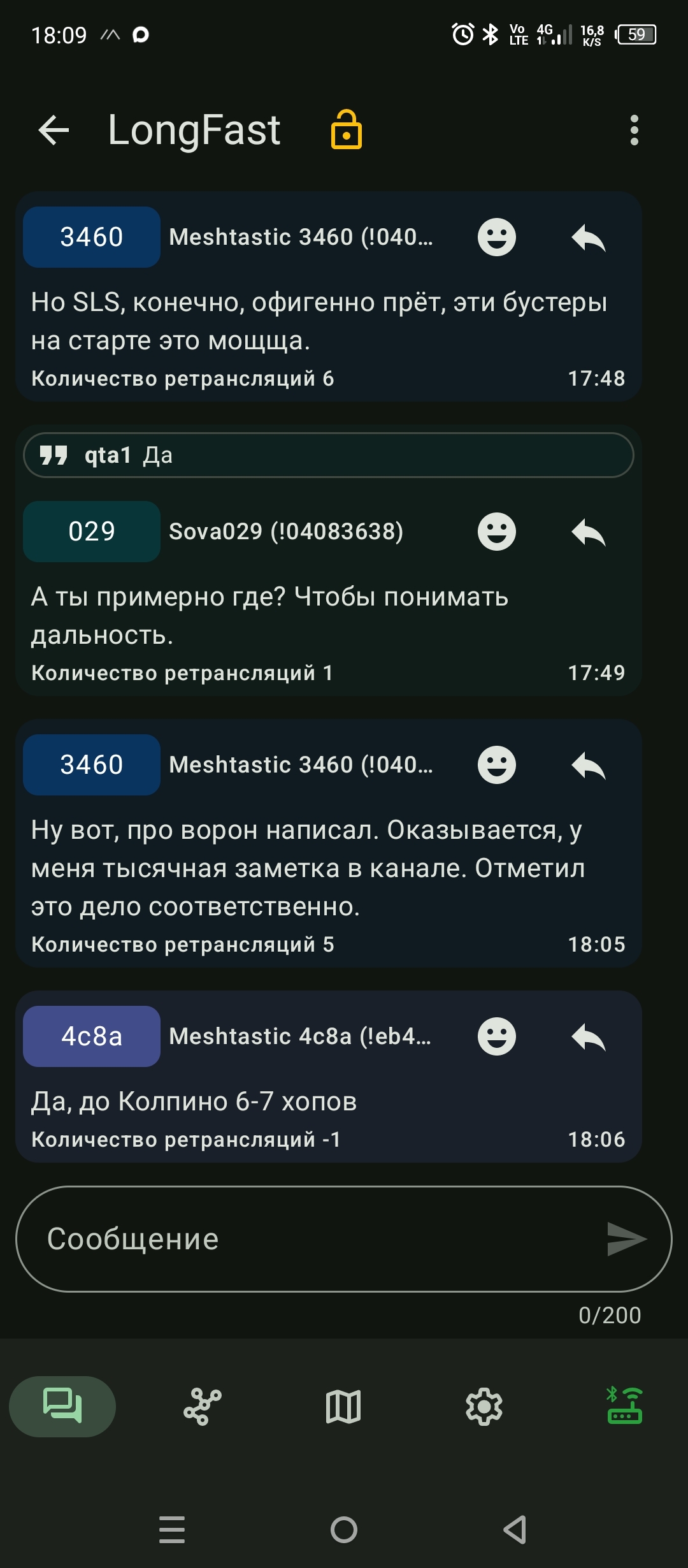Screen dimensions: 688x1568
Task: Open the 4c8a node badge
Action: [x=92, y=1036]
